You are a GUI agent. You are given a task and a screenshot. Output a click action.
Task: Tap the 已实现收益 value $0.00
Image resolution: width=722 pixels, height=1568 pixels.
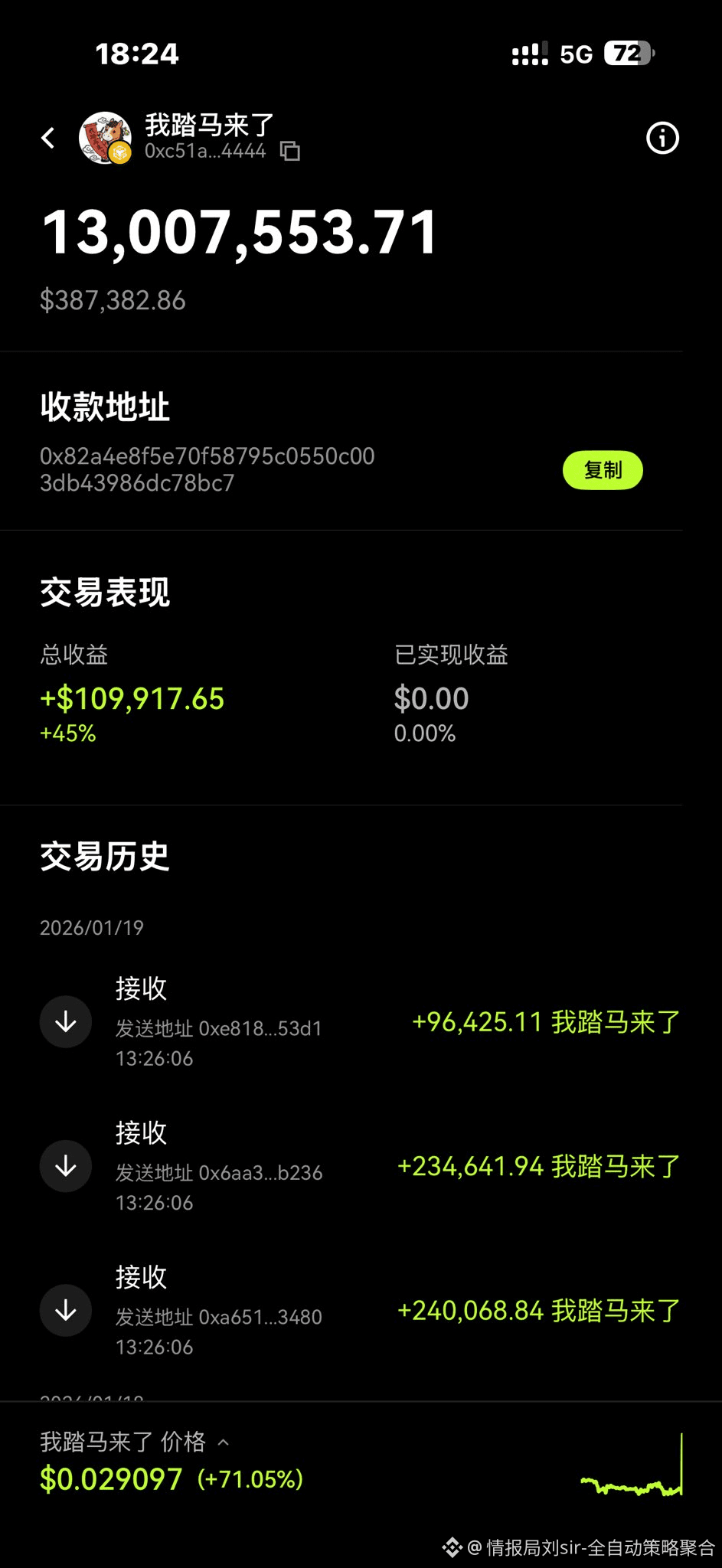click(431, 698)
